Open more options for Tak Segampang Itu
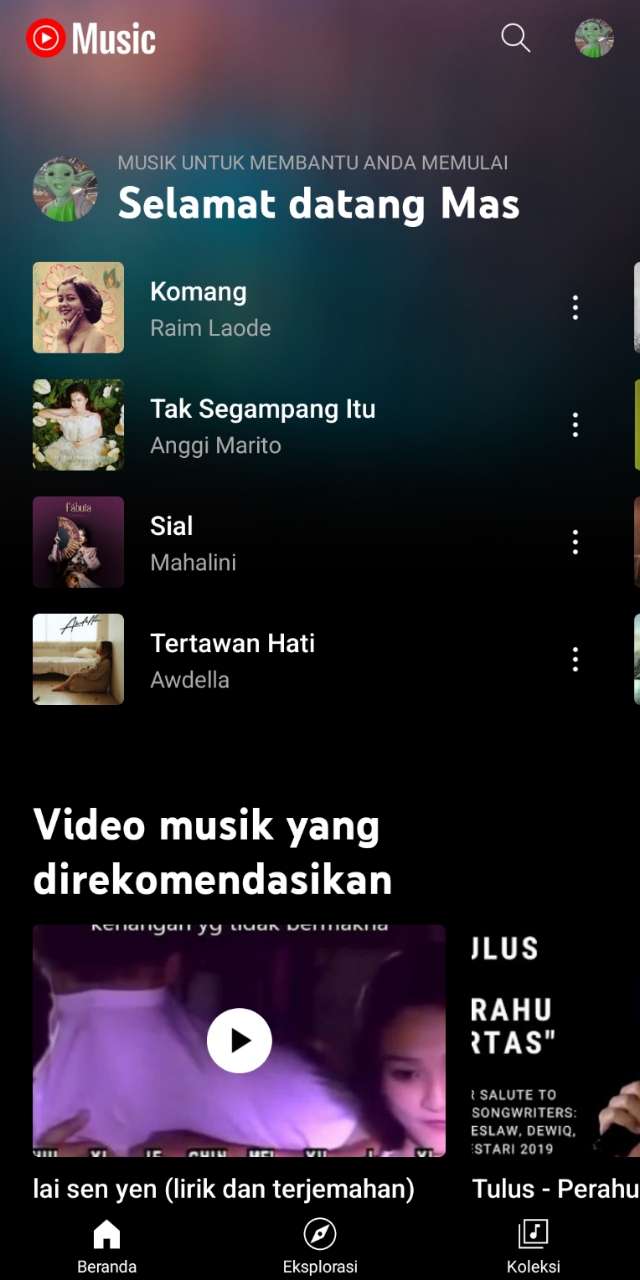This screenshot has width=640, height=1280. (575, 425)
